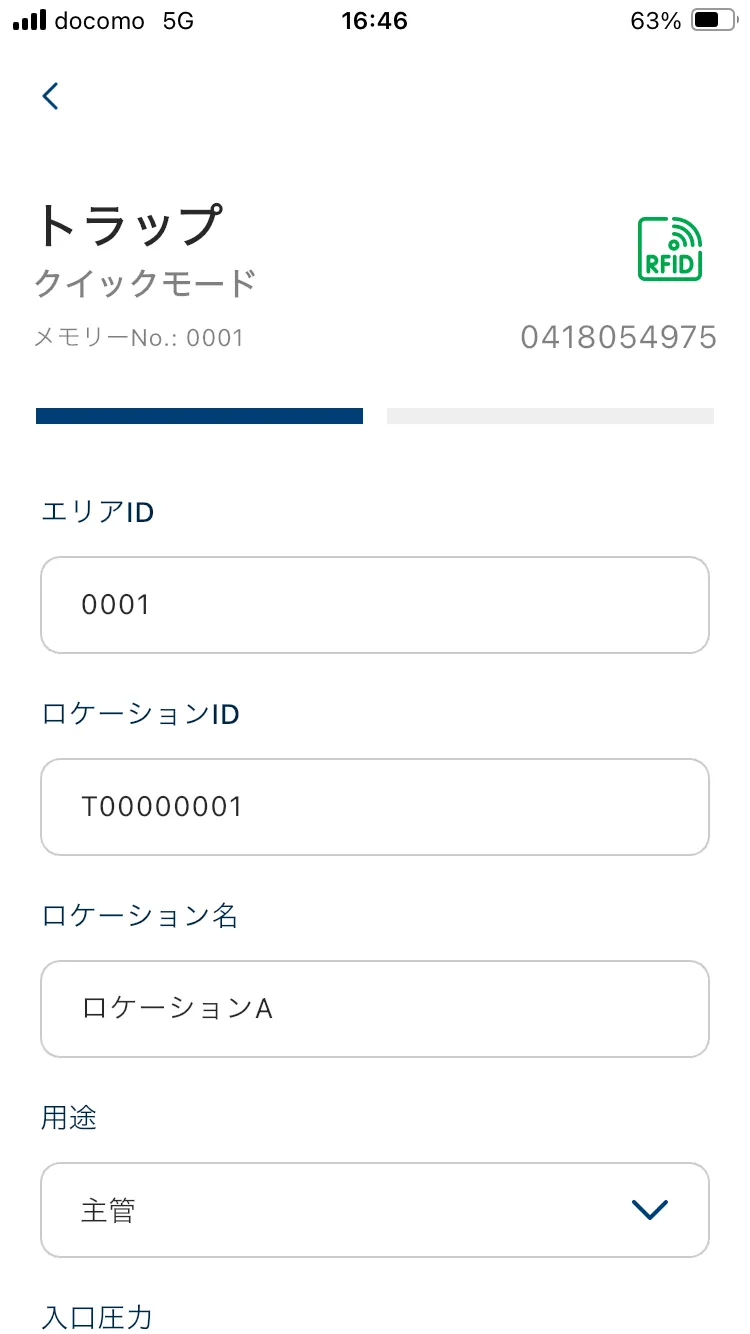Tap the chevron inside the 用途 field
750x1334 pixels.
(x=649, y=1210)
